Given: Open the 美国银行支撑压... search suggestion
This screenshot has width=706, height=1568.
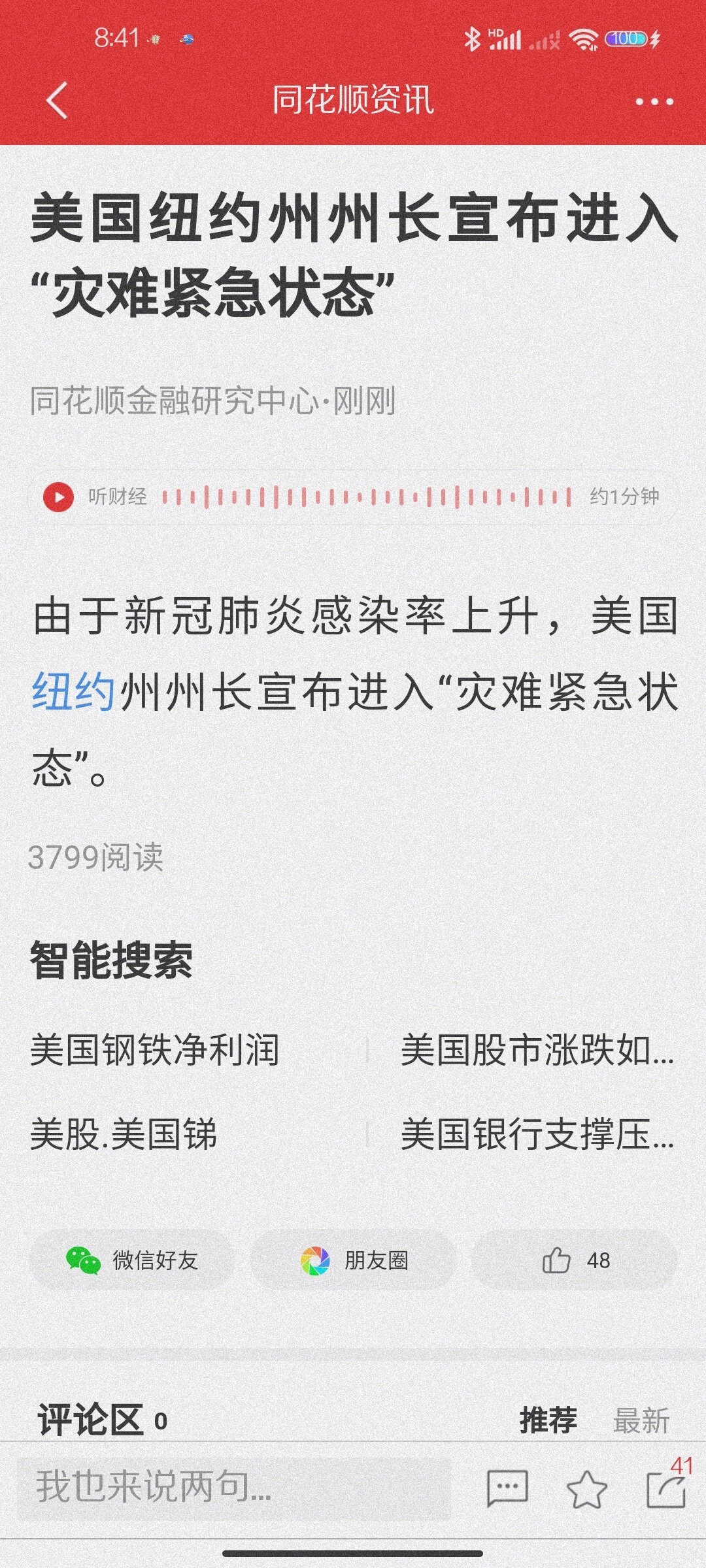Looking at the screenshot, I should click(x=536, y=1134).
